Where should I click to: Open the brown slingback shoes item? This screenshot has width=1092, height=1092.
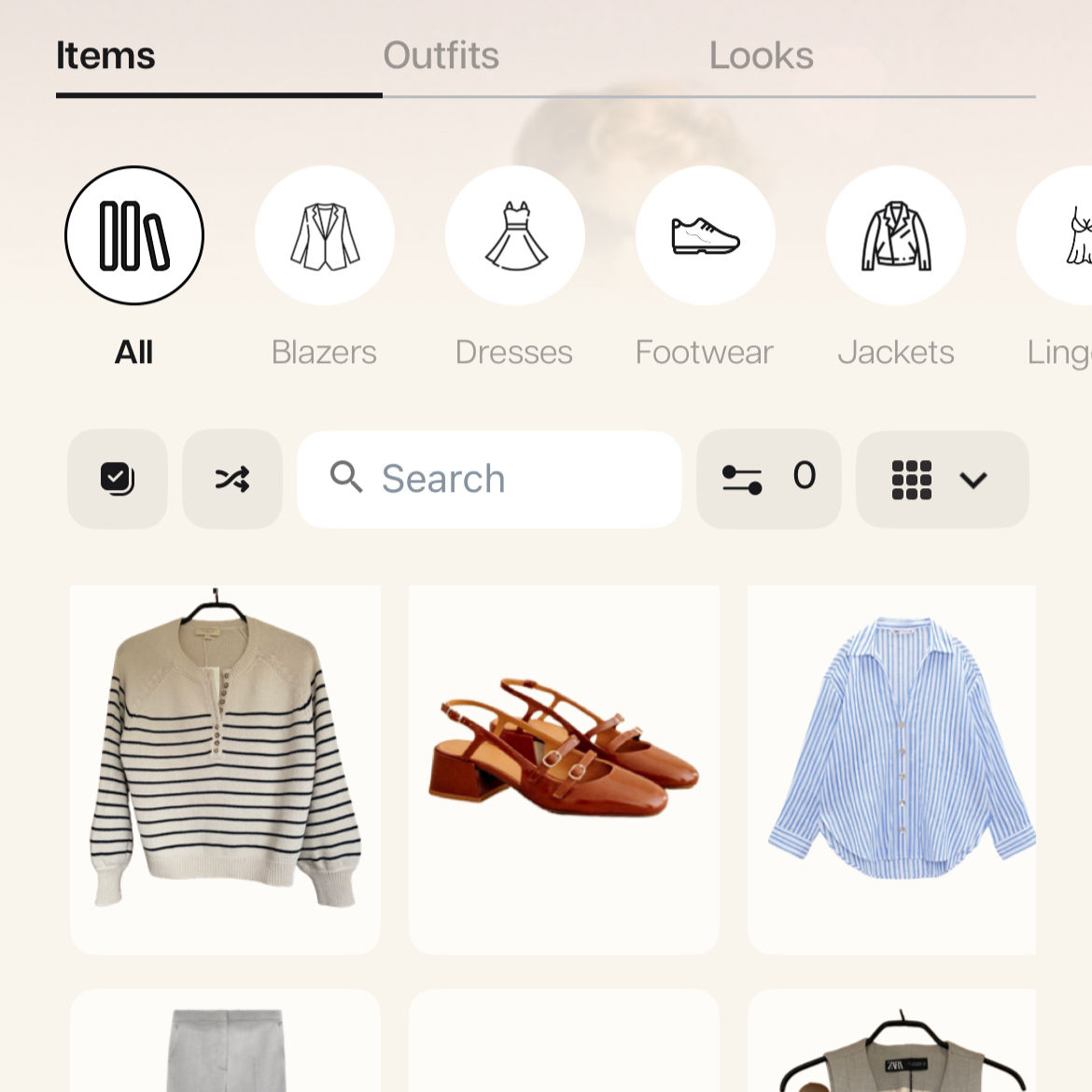[564, 769]
